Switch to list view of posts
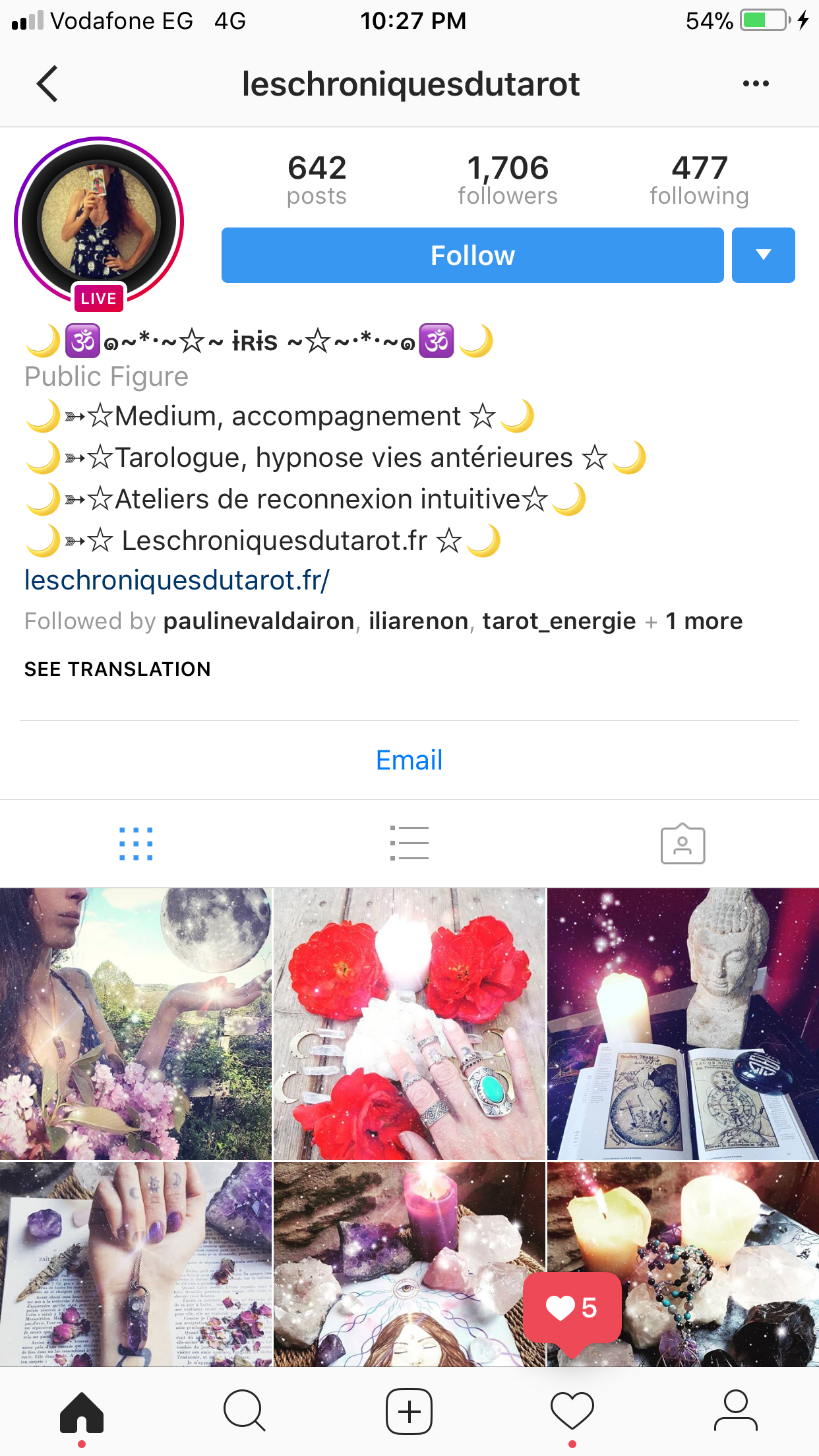Image resolution: width=819 pixels, height=1456 pixels. tap(409, 844)
